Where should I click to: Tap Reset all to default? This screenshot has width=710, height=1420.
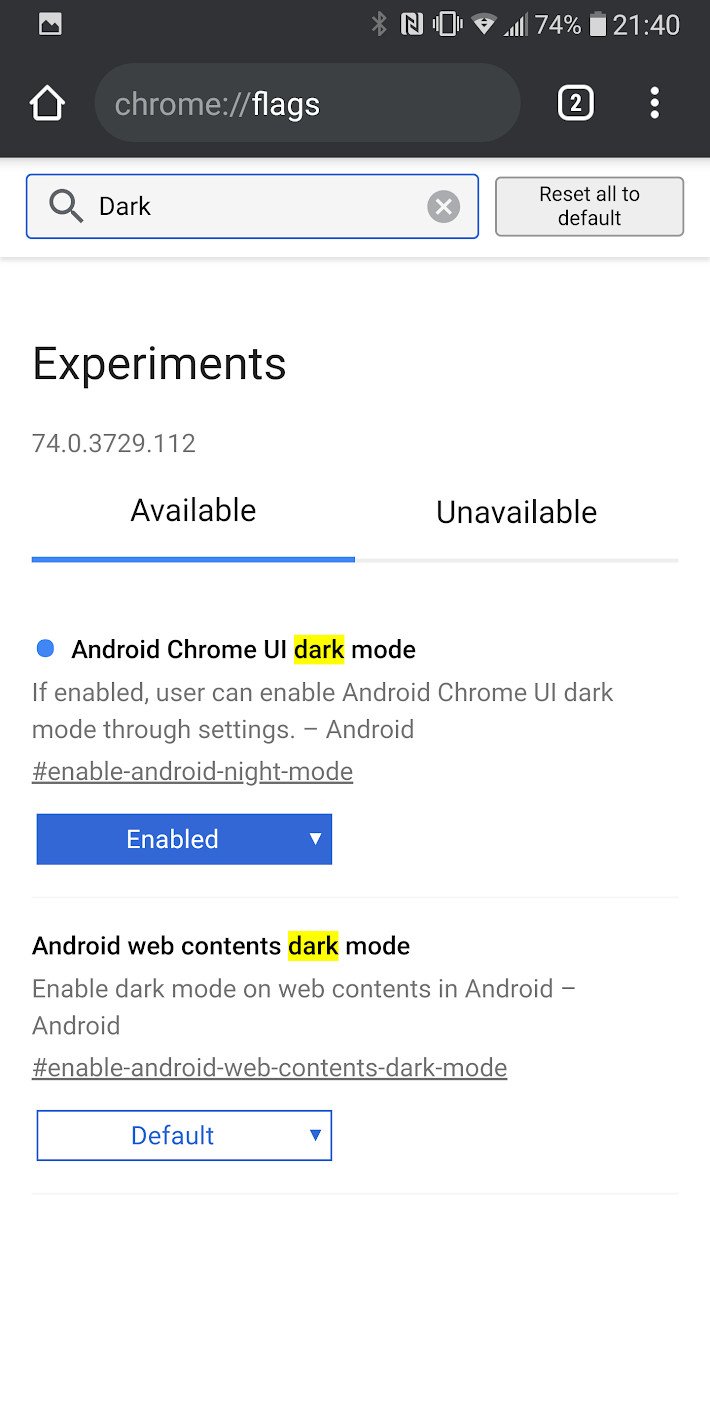pos(589,207)
